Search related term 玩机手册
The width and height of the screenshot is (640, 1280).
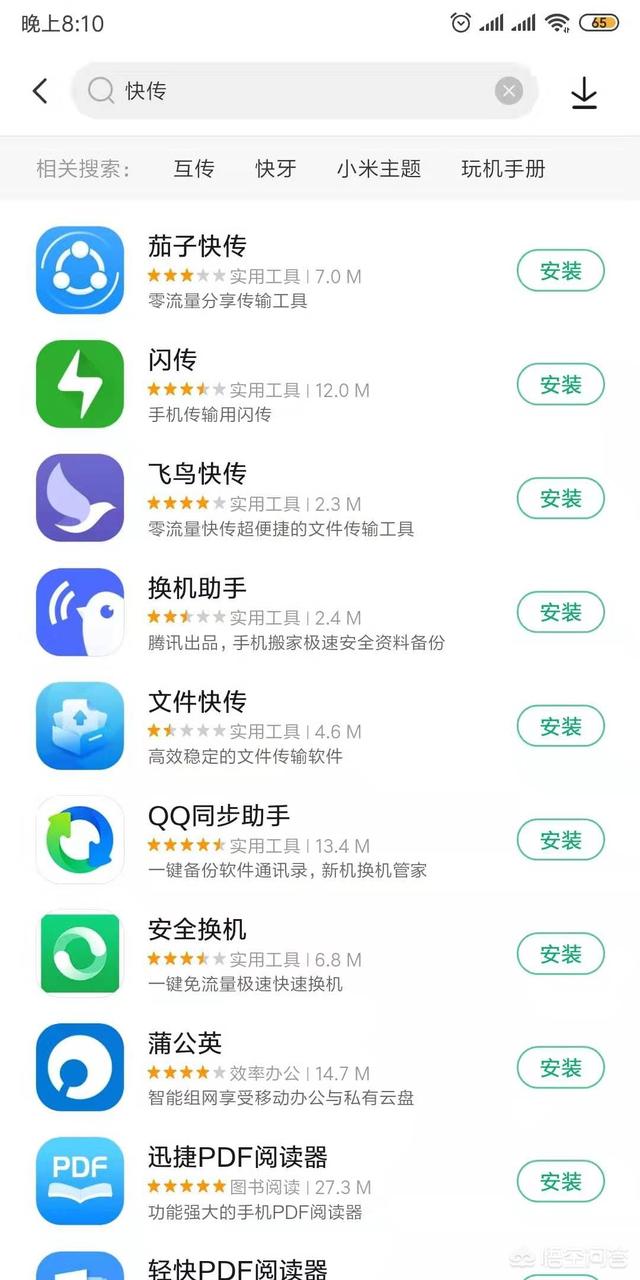[503, 168]
